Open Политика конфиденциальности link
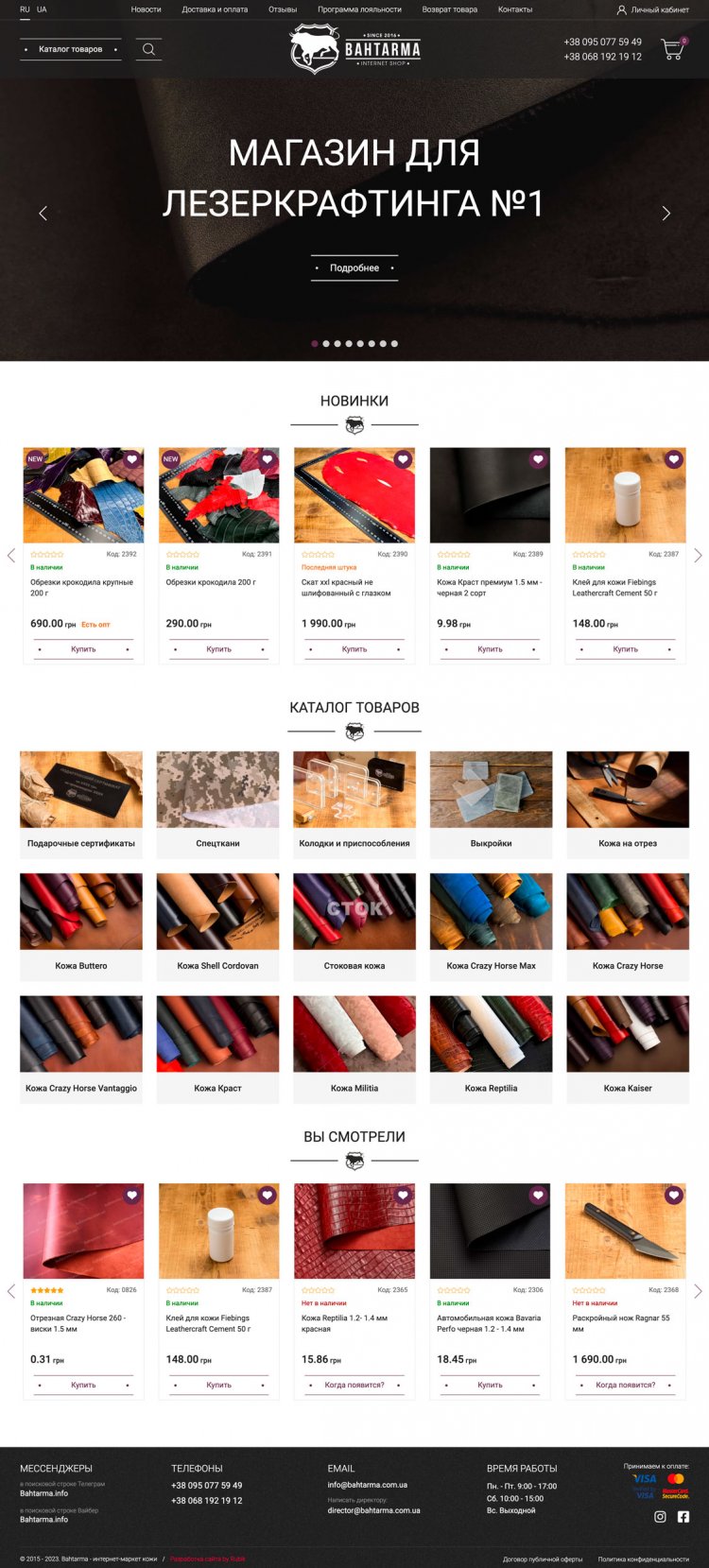This screenshot has width=709, height=1568. (x=643, y=1559)
